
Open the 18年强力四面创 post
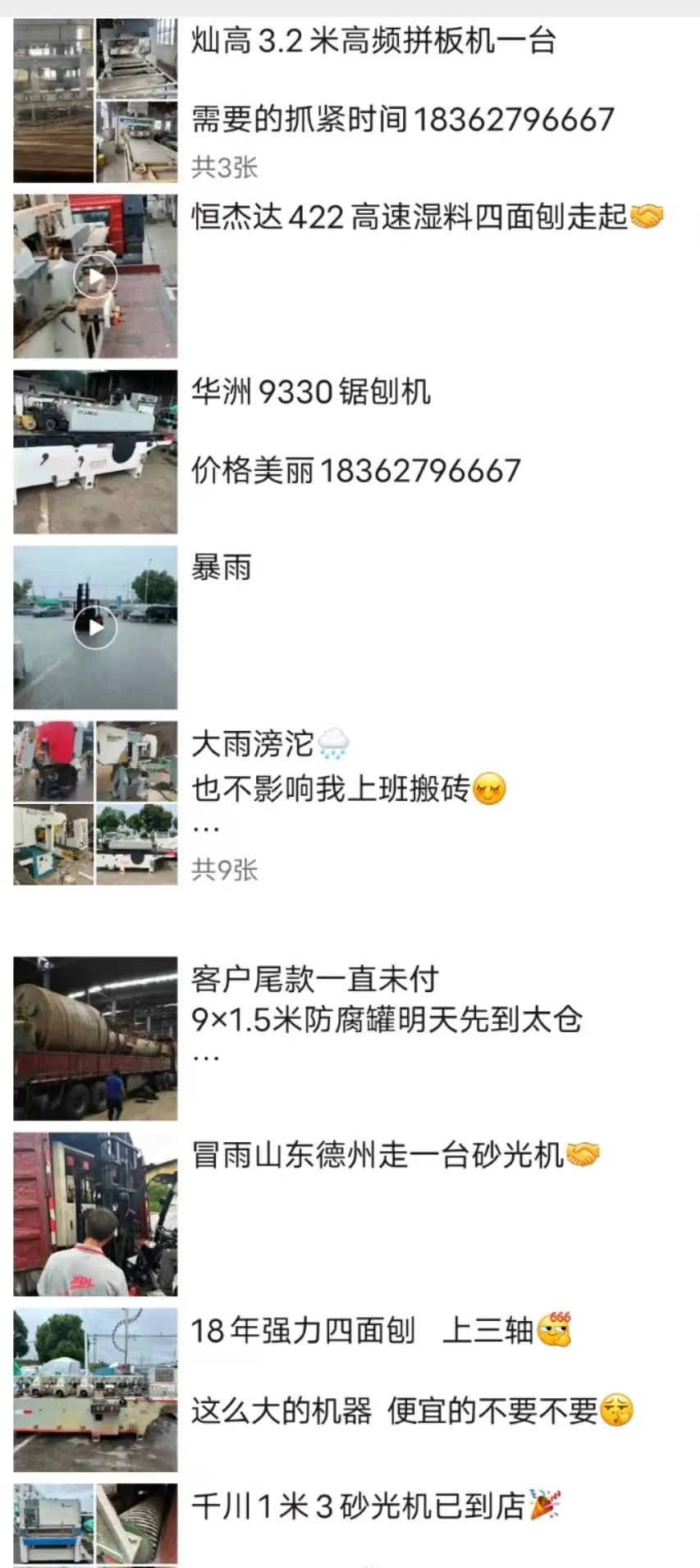coord(361,1331)
